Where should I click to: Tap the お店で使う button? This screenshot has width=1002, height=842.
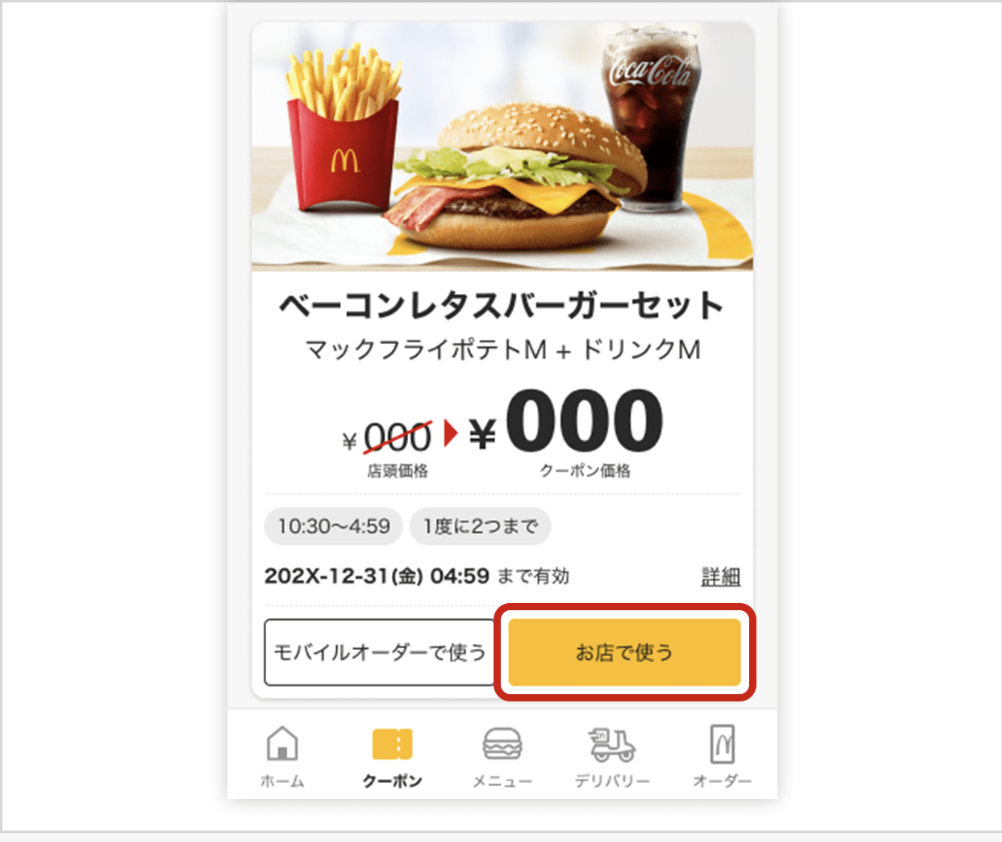coord(624,653)
